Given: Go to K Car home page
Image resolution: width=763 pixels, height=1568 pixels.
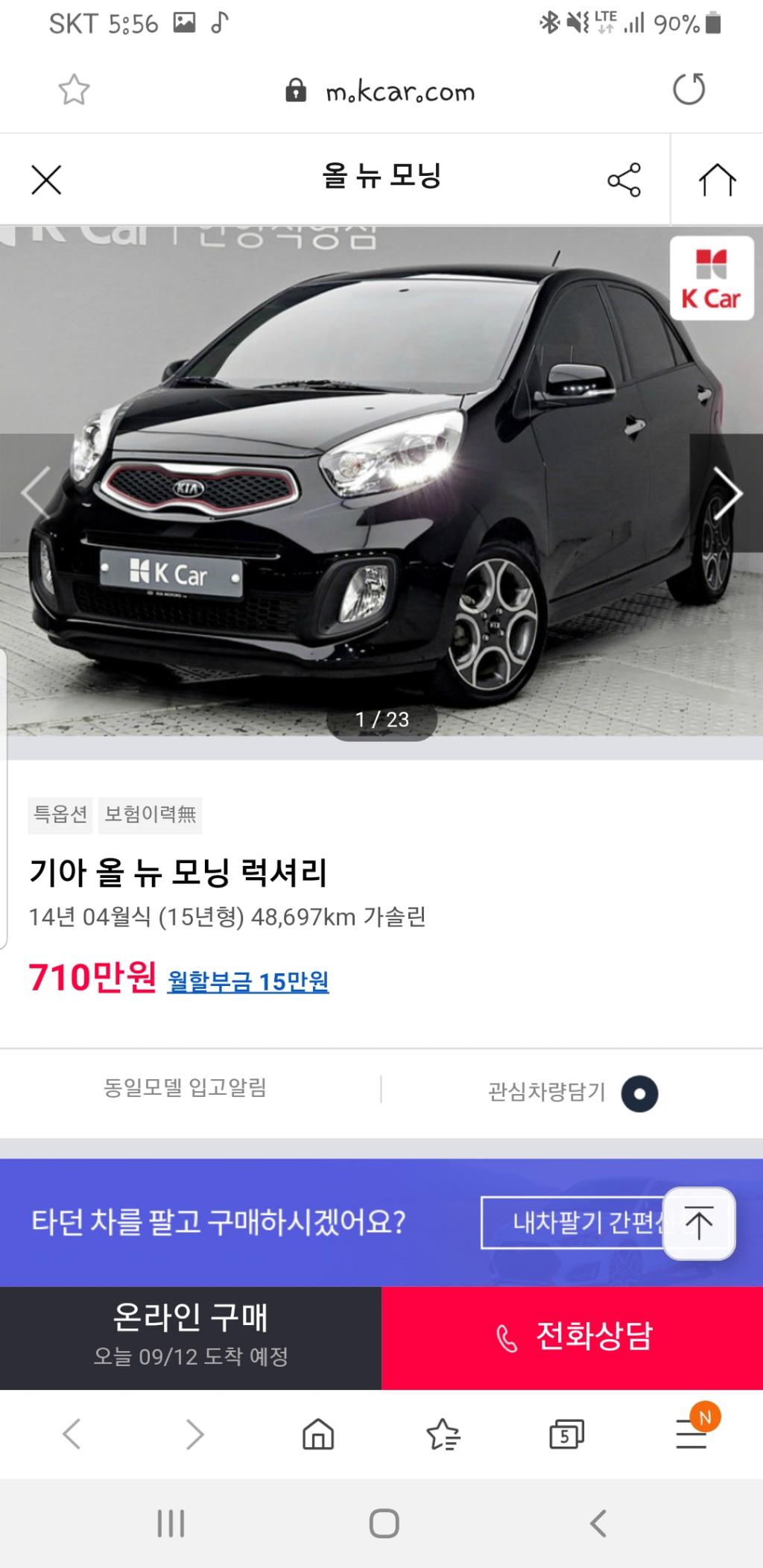Looking at the screenshot, I should coord(717,180).
